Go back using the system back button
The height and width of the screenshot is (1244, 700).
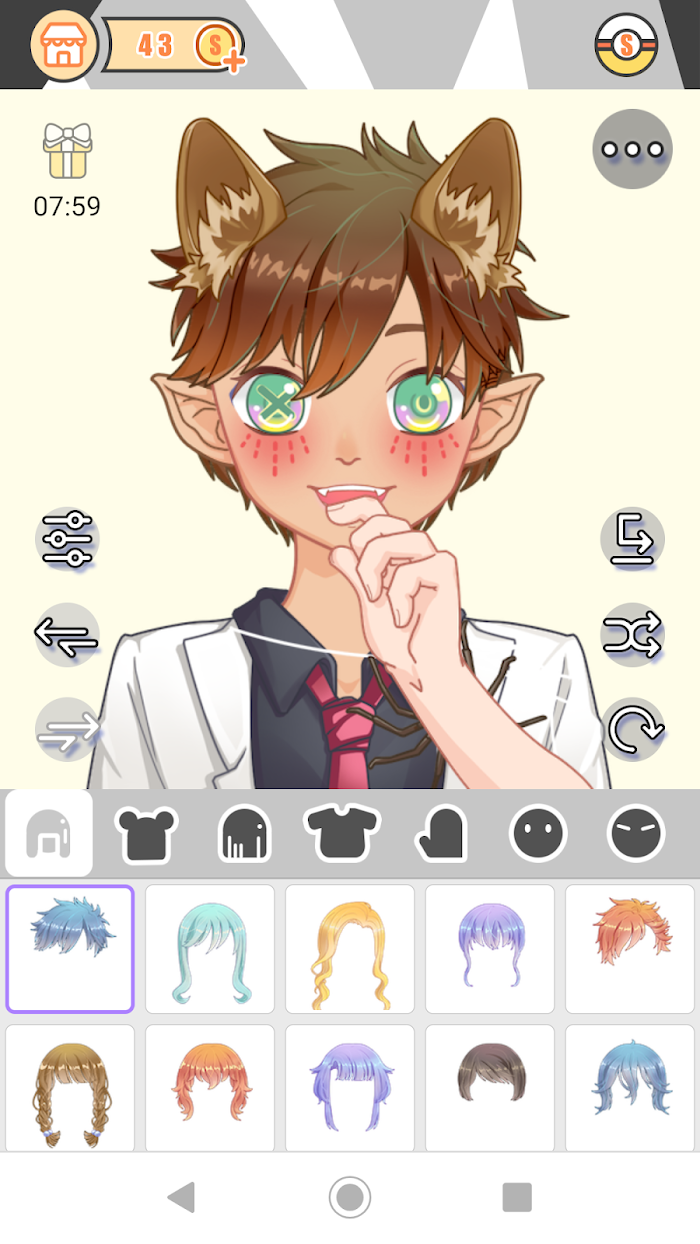point(181,1197)
